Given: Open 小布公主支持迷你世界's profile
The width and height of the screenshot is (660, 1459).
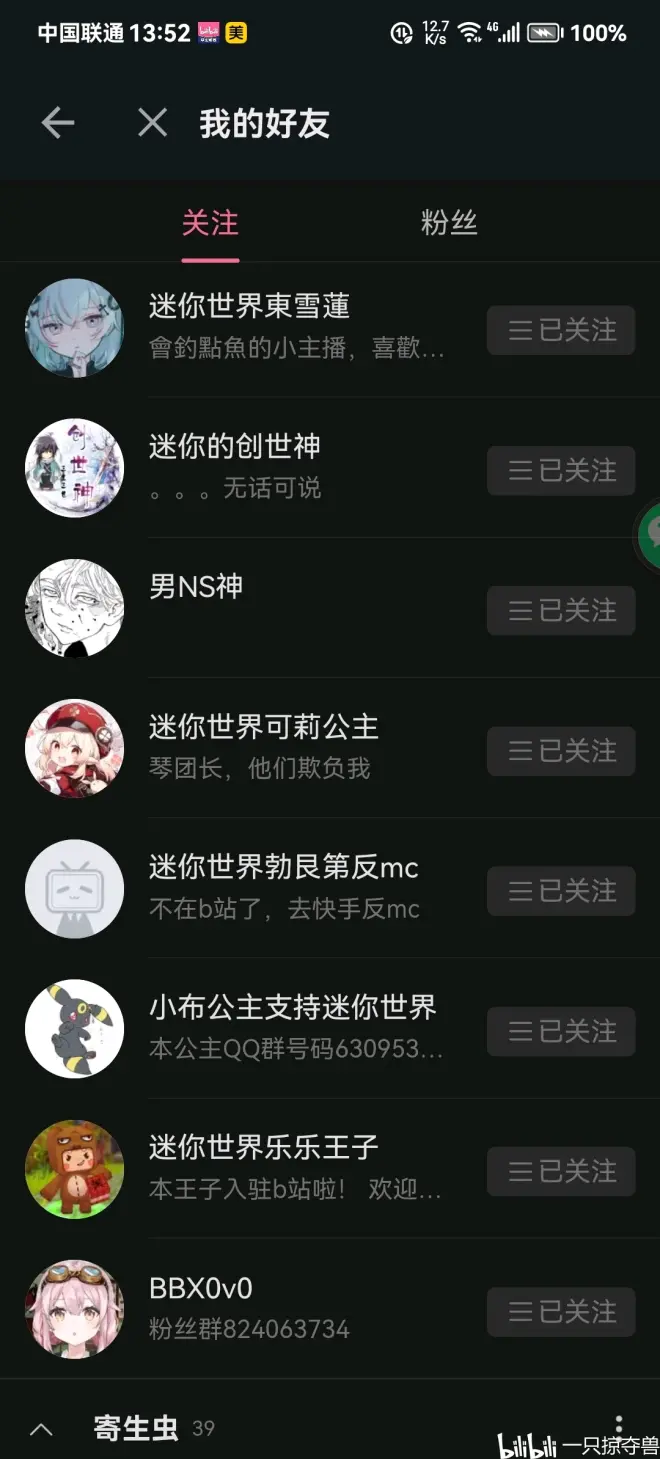Looking at the screenshot, I should pyautogui.click(x=293, y=1007).
